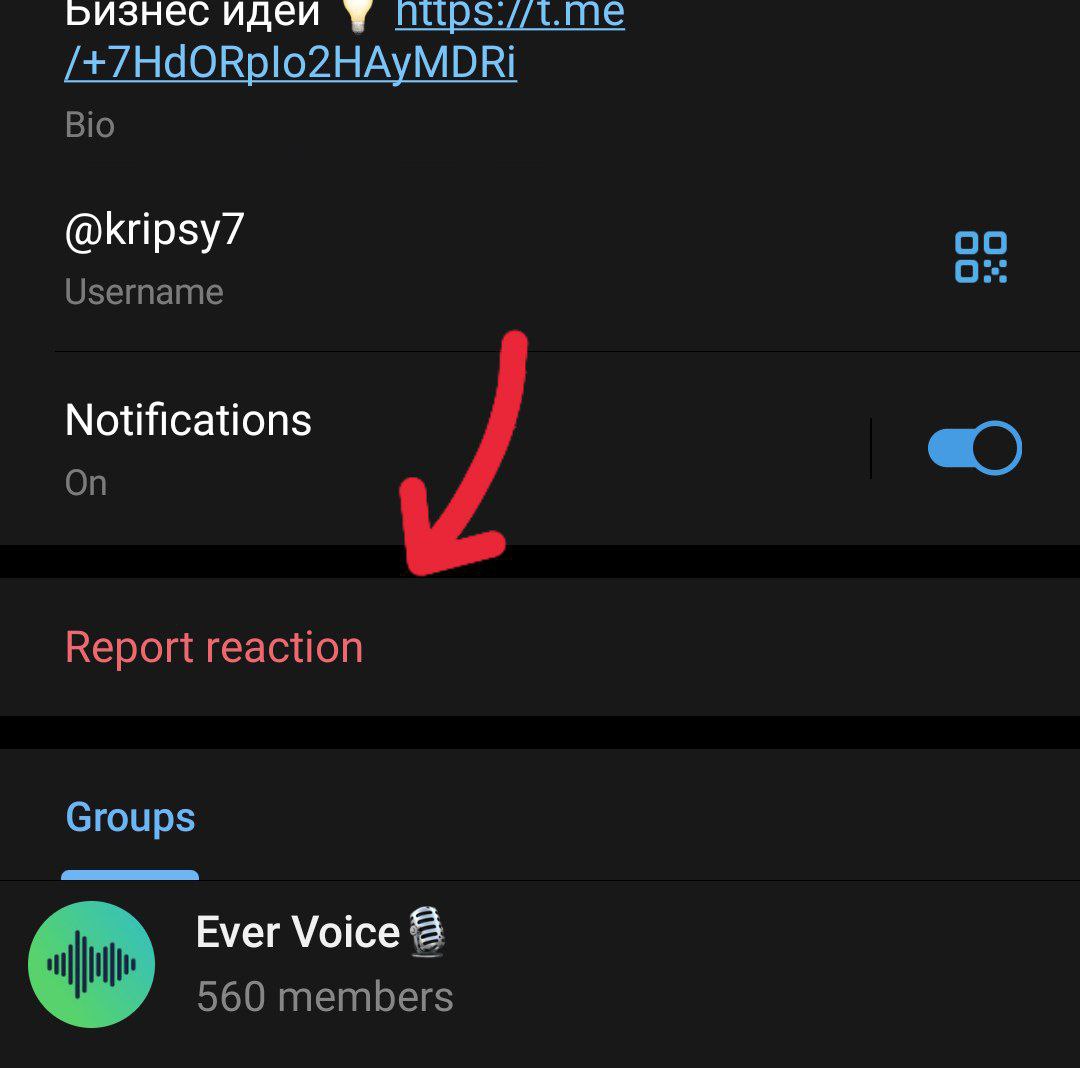Select the Groups tab
Screen dimensions: 1080x1068
coord(130,818)
